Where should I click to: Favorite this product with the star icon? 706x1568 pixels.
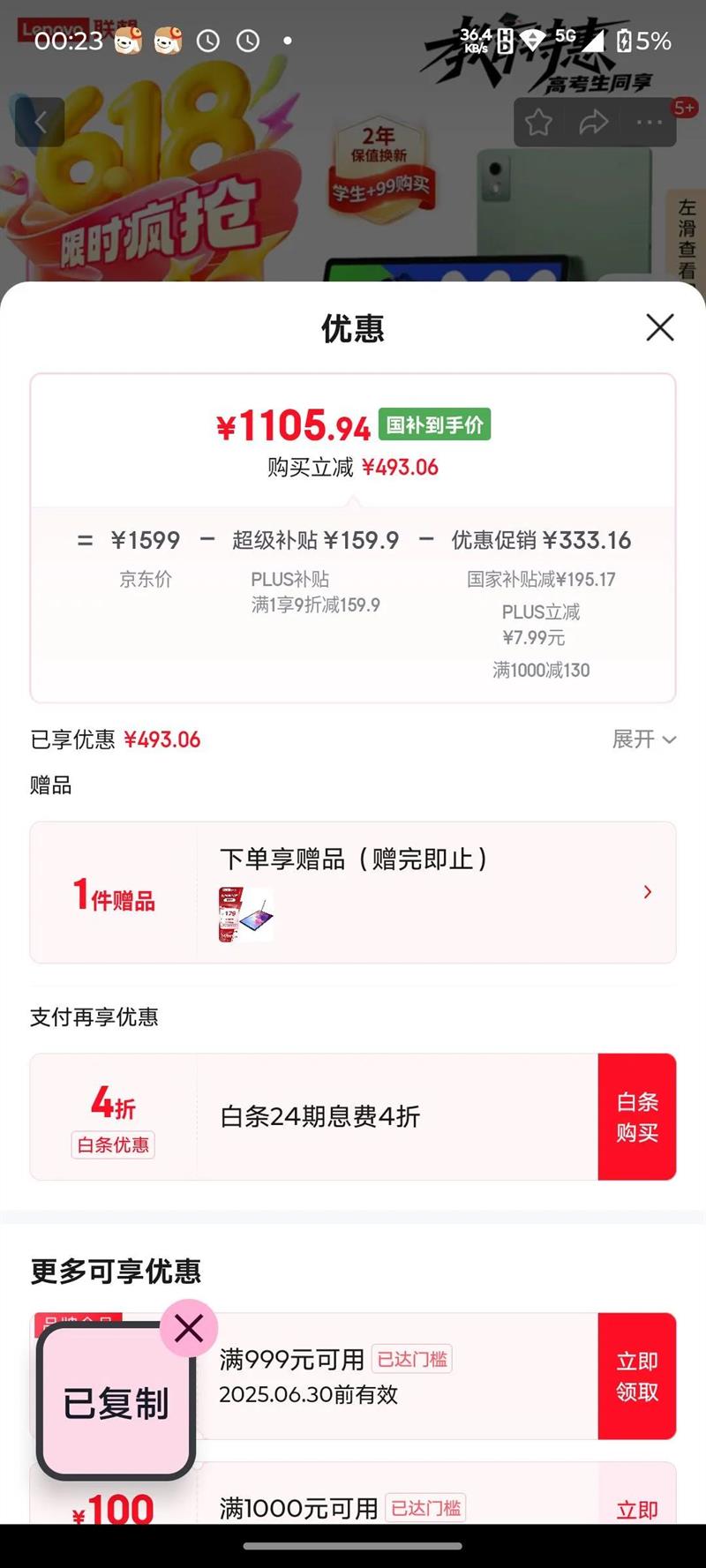coord(538,123)
